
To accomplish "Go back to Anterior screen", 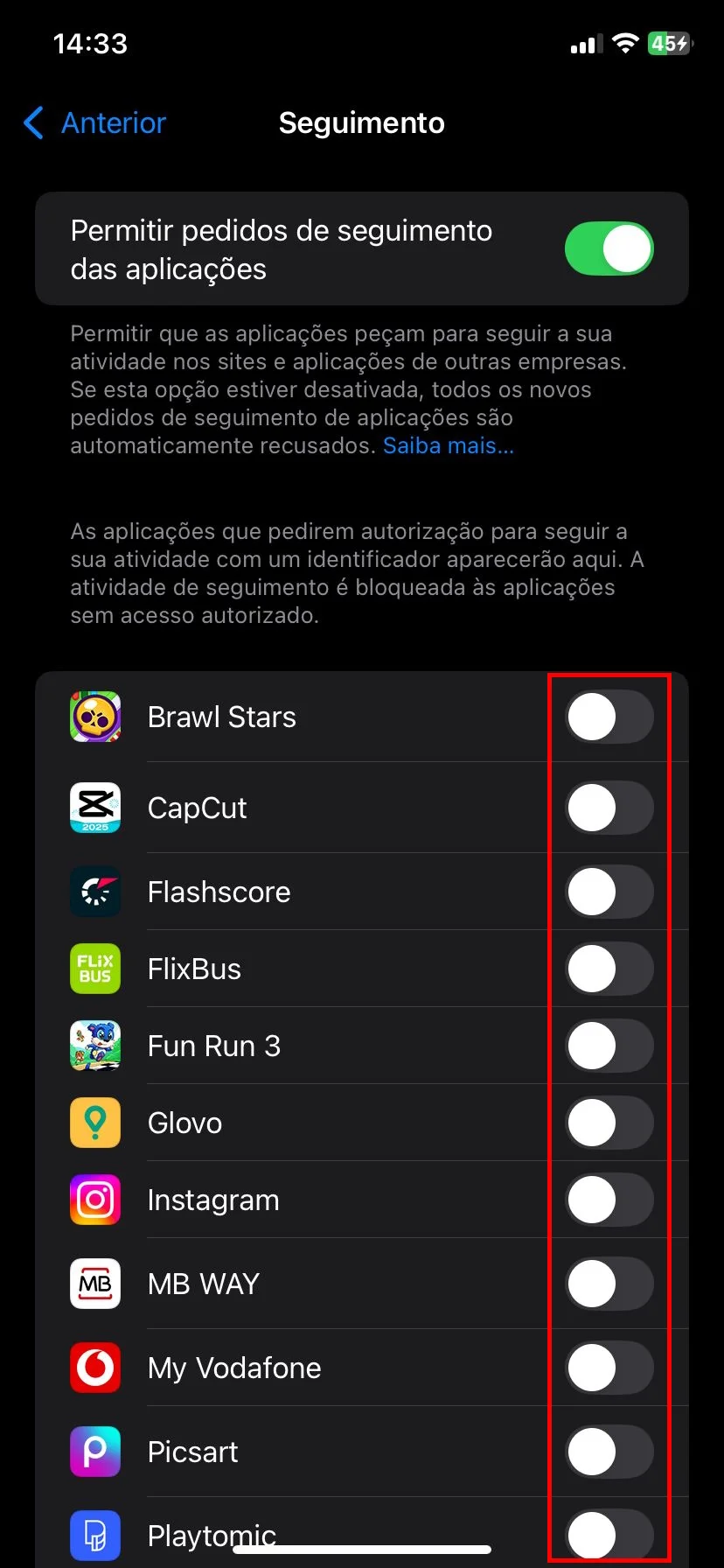I will point(94,123).
